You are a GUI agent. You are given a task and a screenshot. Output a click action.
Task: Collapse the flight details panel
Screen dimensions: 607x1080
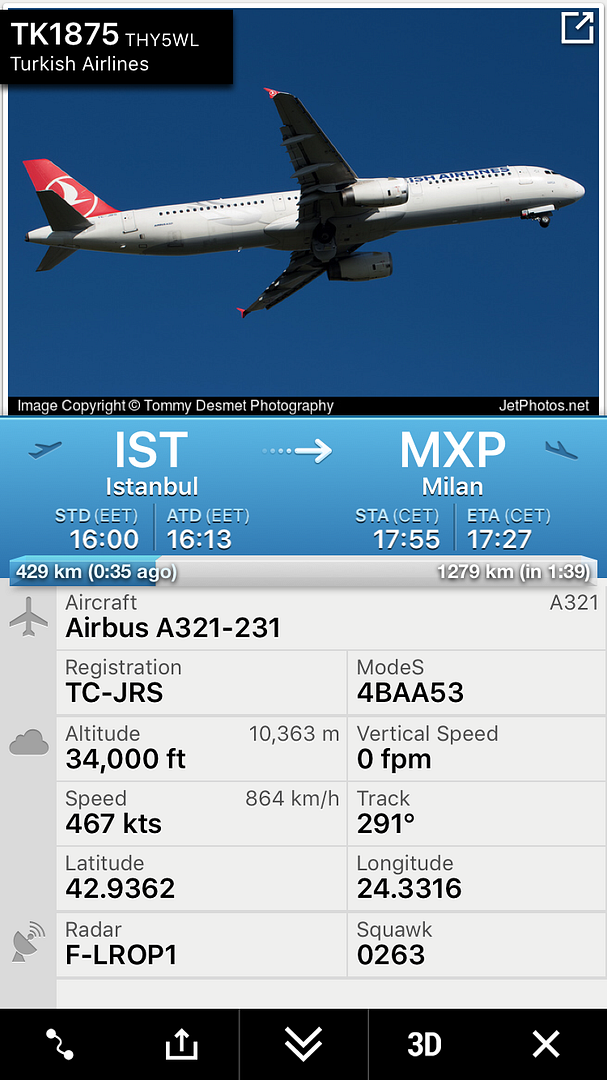pyautogui.click(x=303, y=1045)
